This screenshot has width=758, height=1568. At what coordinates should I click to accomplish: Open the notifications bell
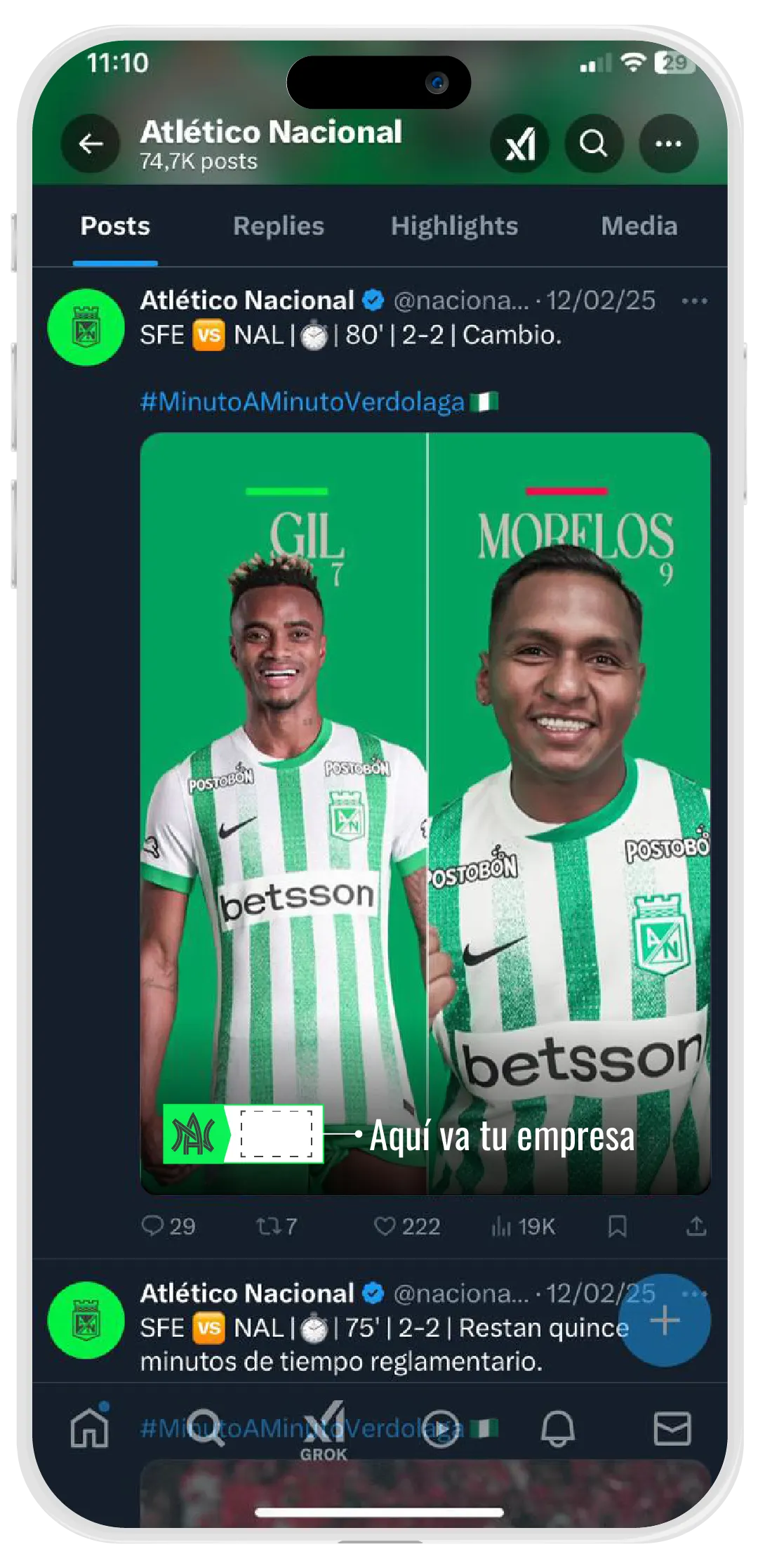[x=558, y=1429]
